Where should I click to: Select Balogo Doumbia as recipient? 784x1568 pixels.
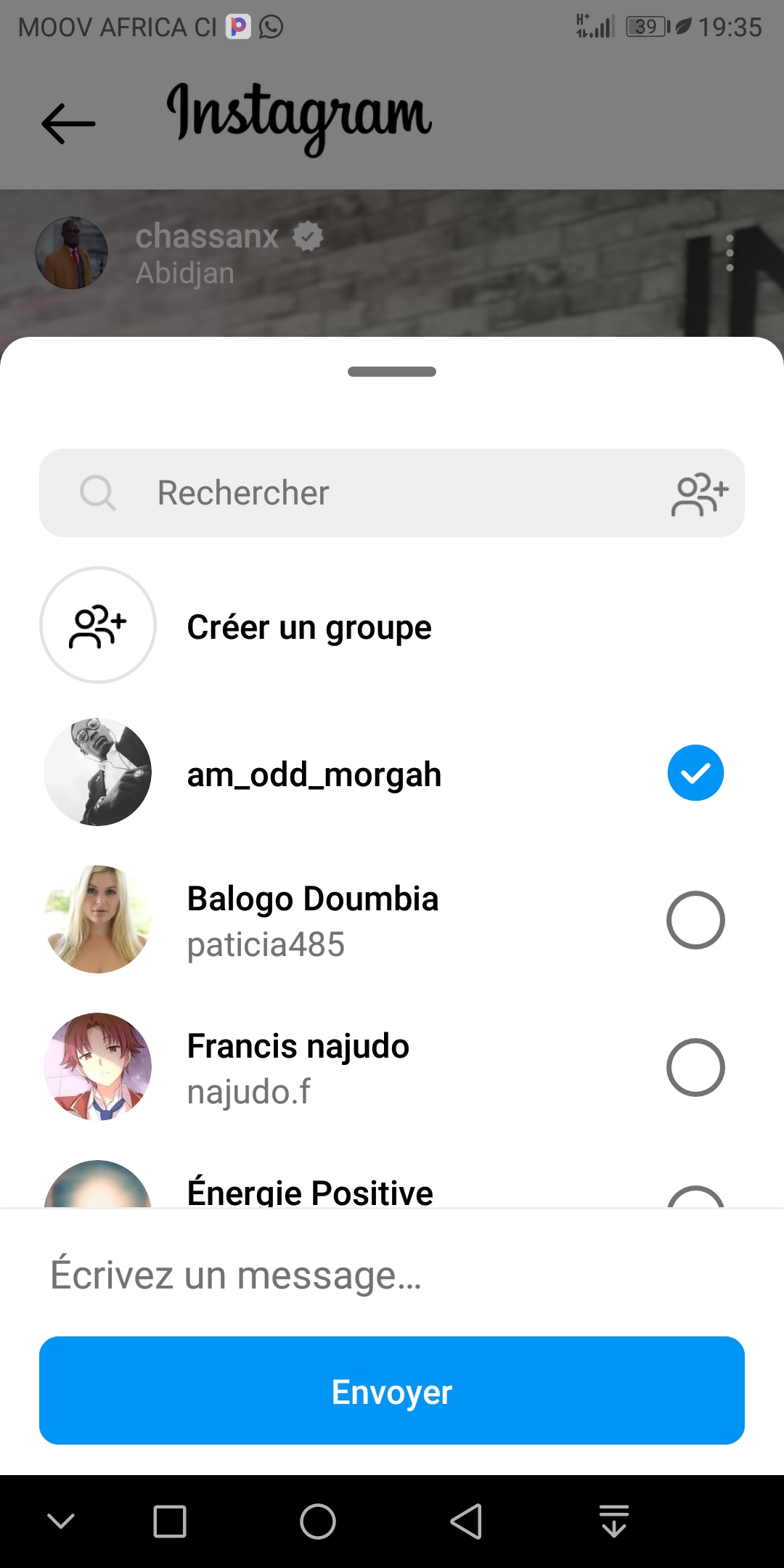695,920
